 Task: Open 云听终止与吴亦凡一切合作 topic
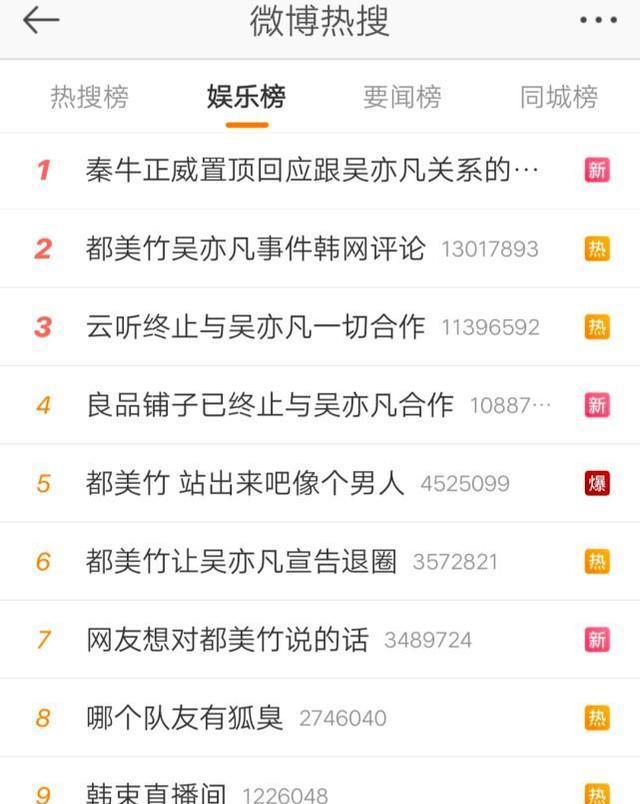pyautogui.click(x=256, y=327)
